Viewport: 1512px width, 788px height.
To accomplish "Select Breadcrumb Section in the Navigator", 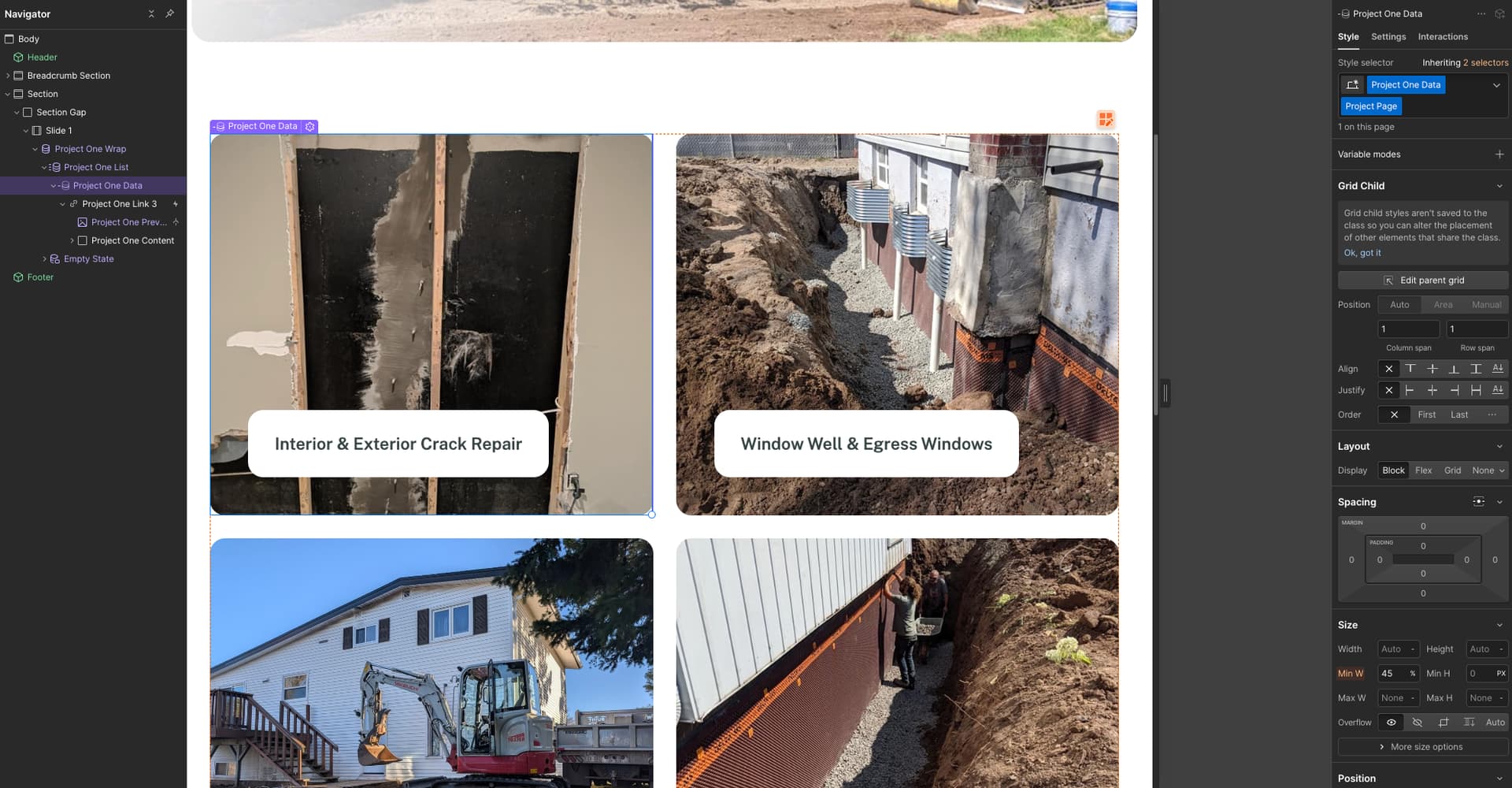I will coord(69,76).
